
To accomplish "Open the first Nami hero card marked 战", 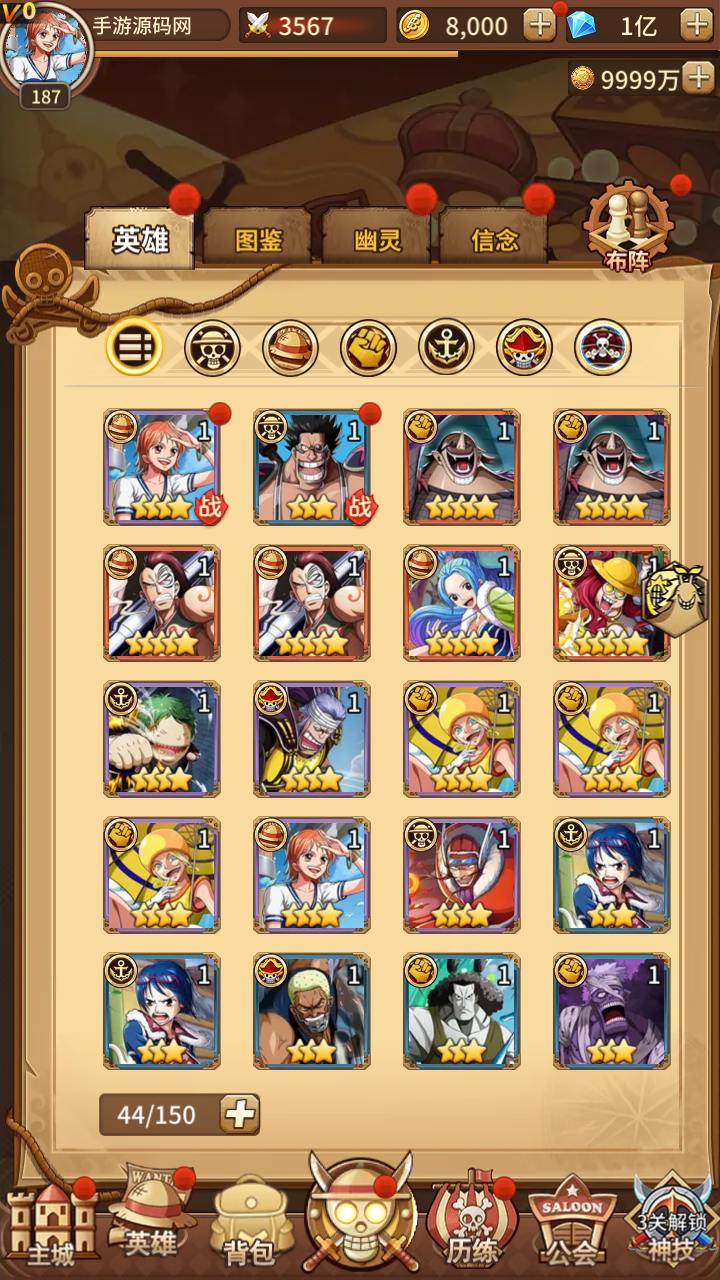I will pyautogui.click(x=162, y=466).
